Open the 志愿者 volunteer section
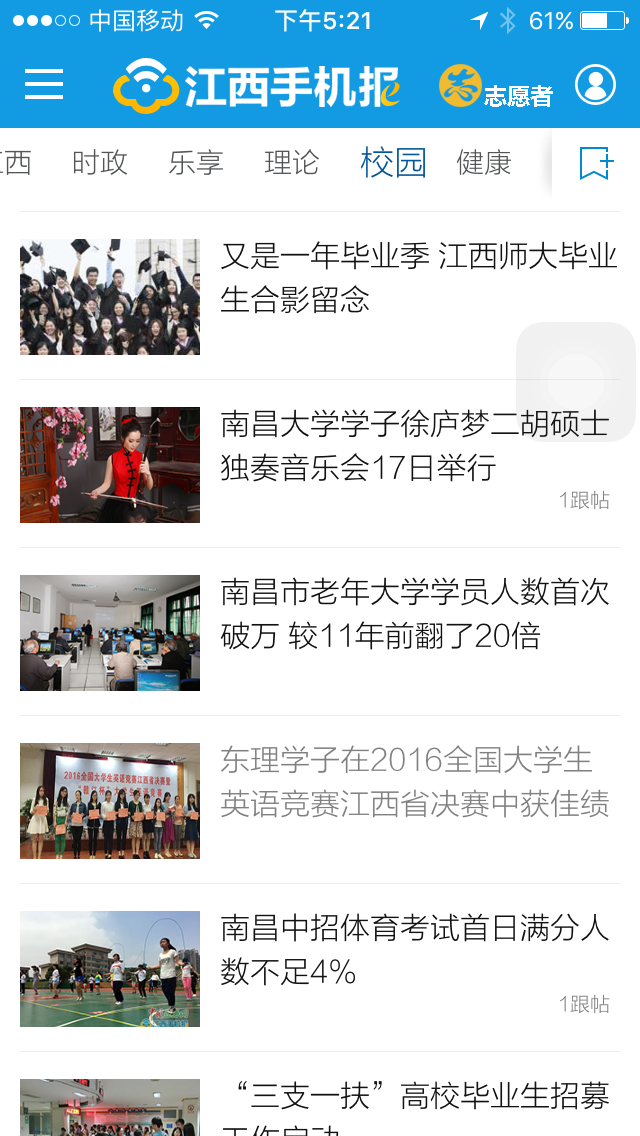Viewport: 640px width, 1136px height. pos(496,87)
